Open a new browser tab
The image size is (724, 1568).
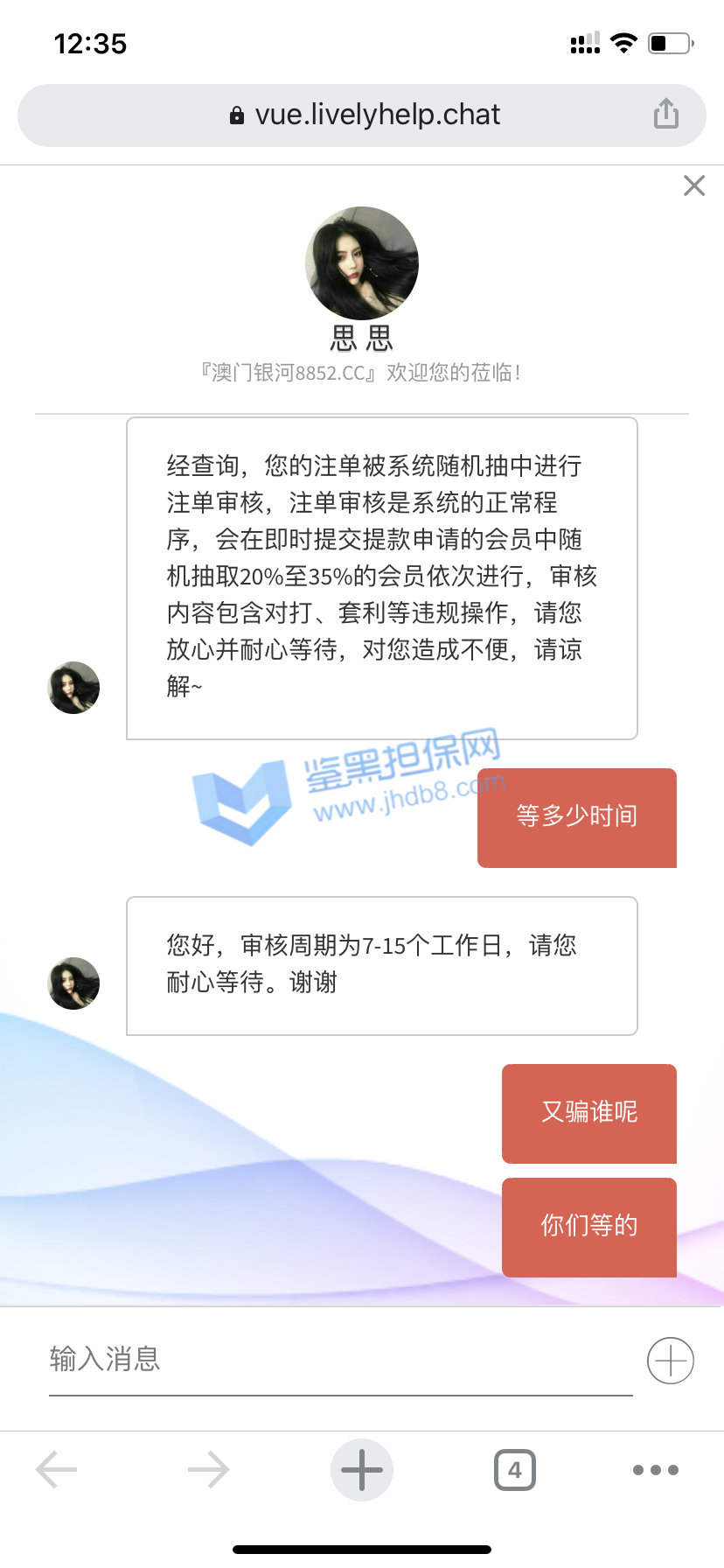(x=362, y=1470)
